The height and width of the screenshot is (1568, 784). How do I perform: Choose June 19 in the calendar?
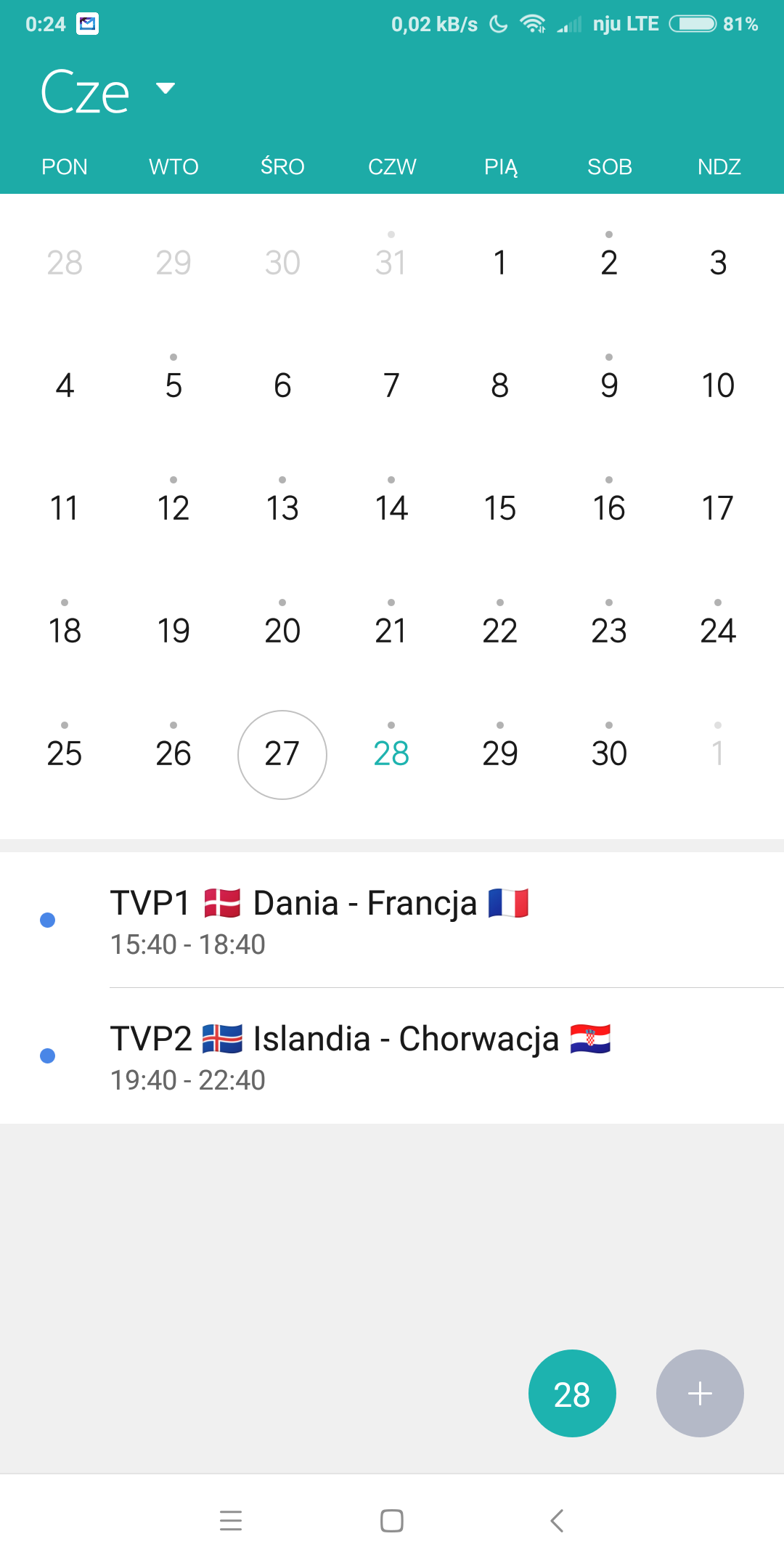(x=173, y=630)
